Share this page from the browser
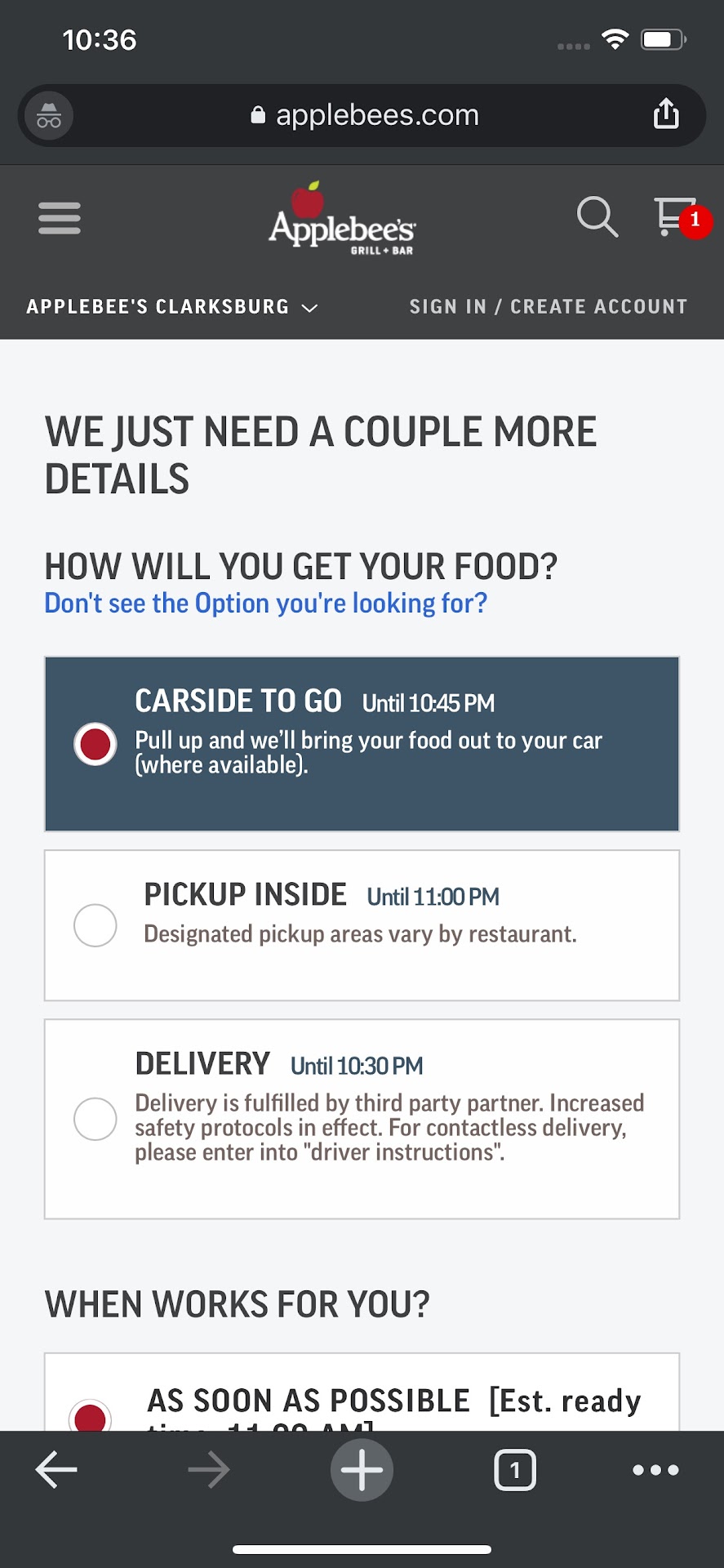 pos(666,114)
